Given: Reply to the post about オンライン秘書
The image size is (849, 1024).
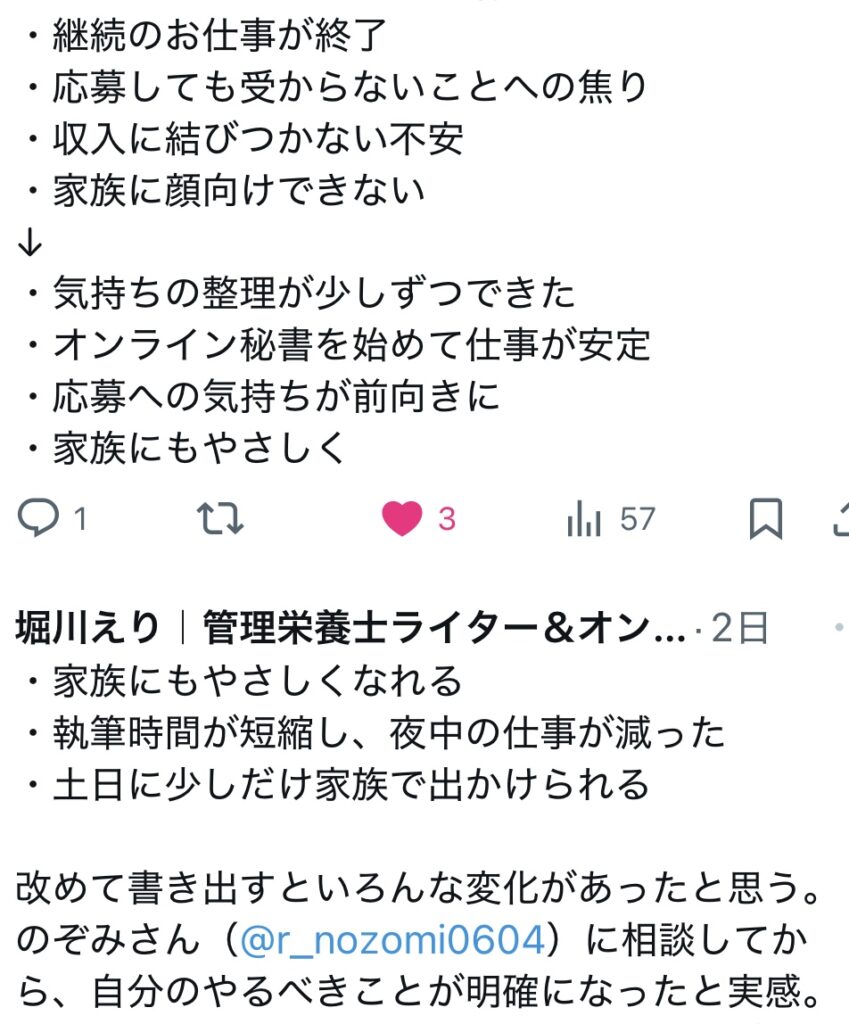Looking at the screenshot, I should (40, 519).
